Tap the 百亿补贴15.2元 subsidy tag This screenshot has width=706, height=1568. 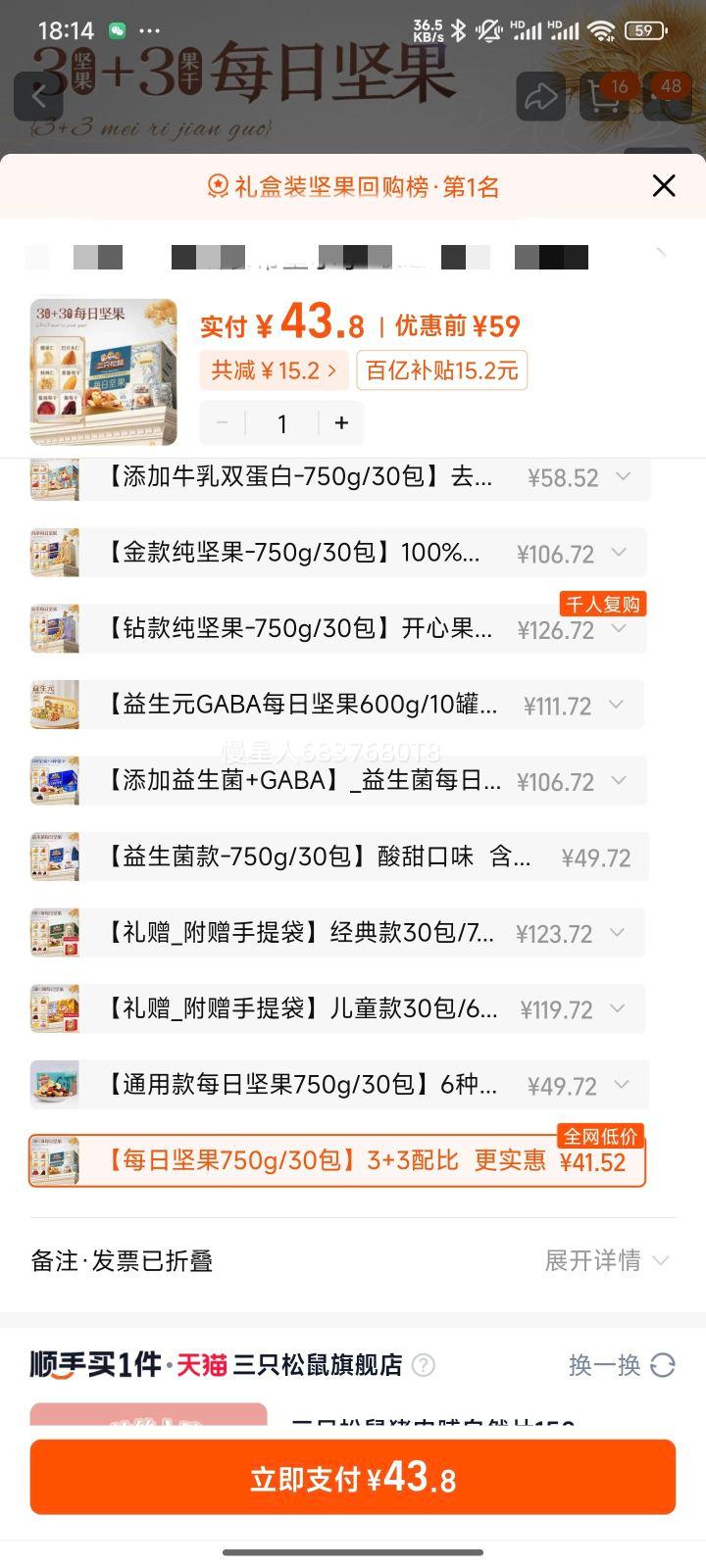[442, 369]
